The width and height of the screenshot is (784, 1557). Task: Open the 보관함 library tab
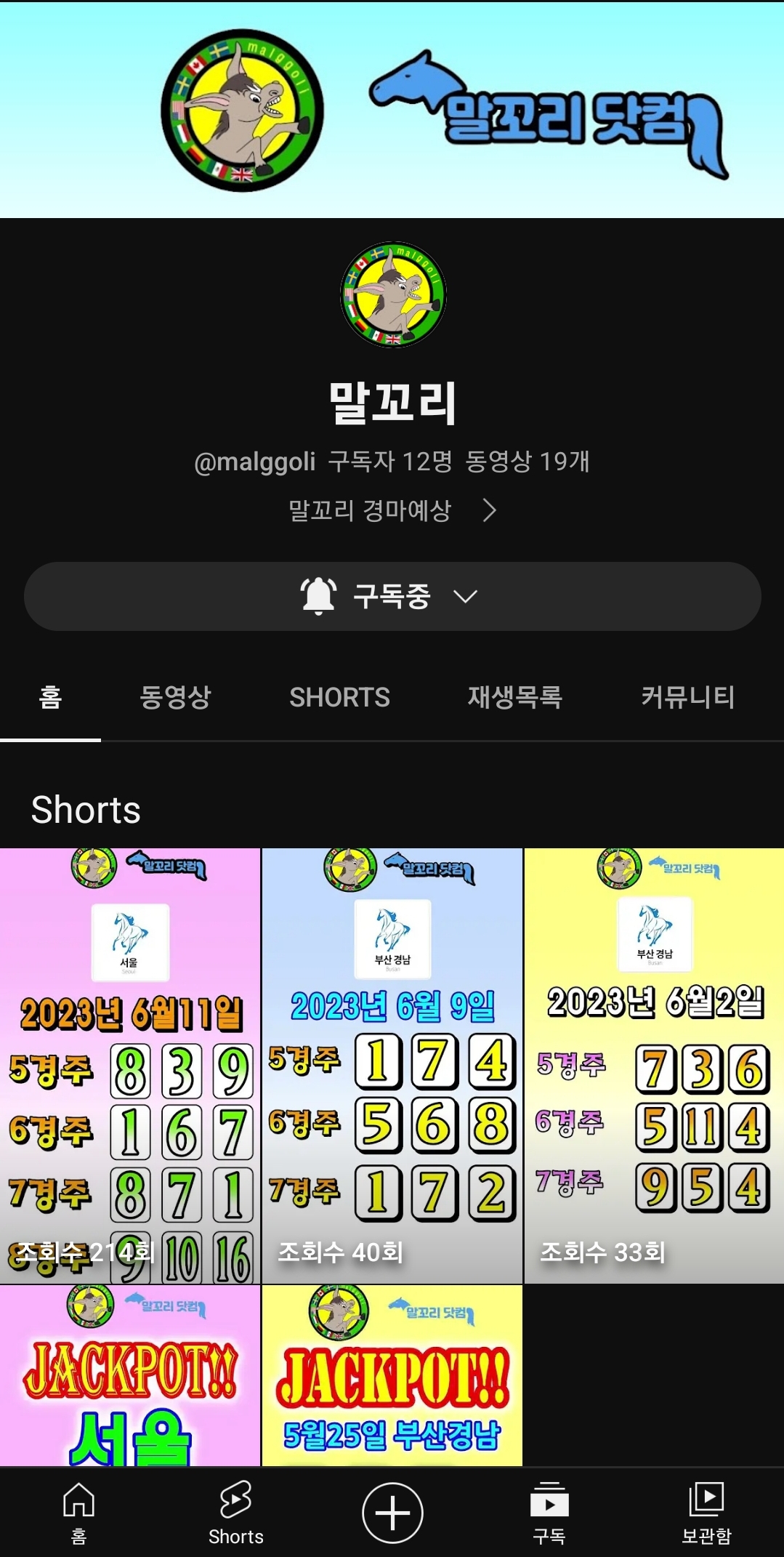coord(706,1513)
